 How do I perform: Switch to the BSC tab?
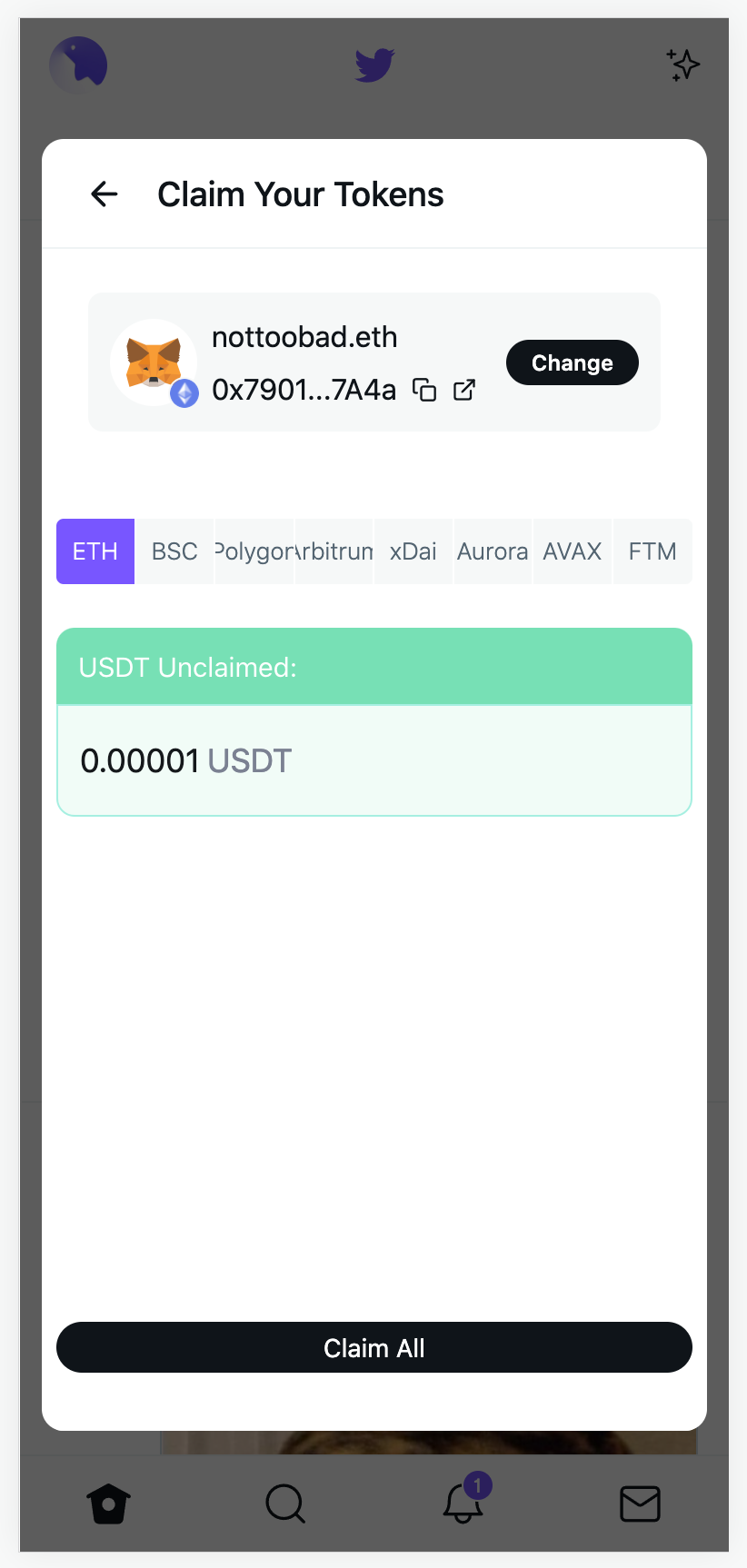(x=174, y=551)
